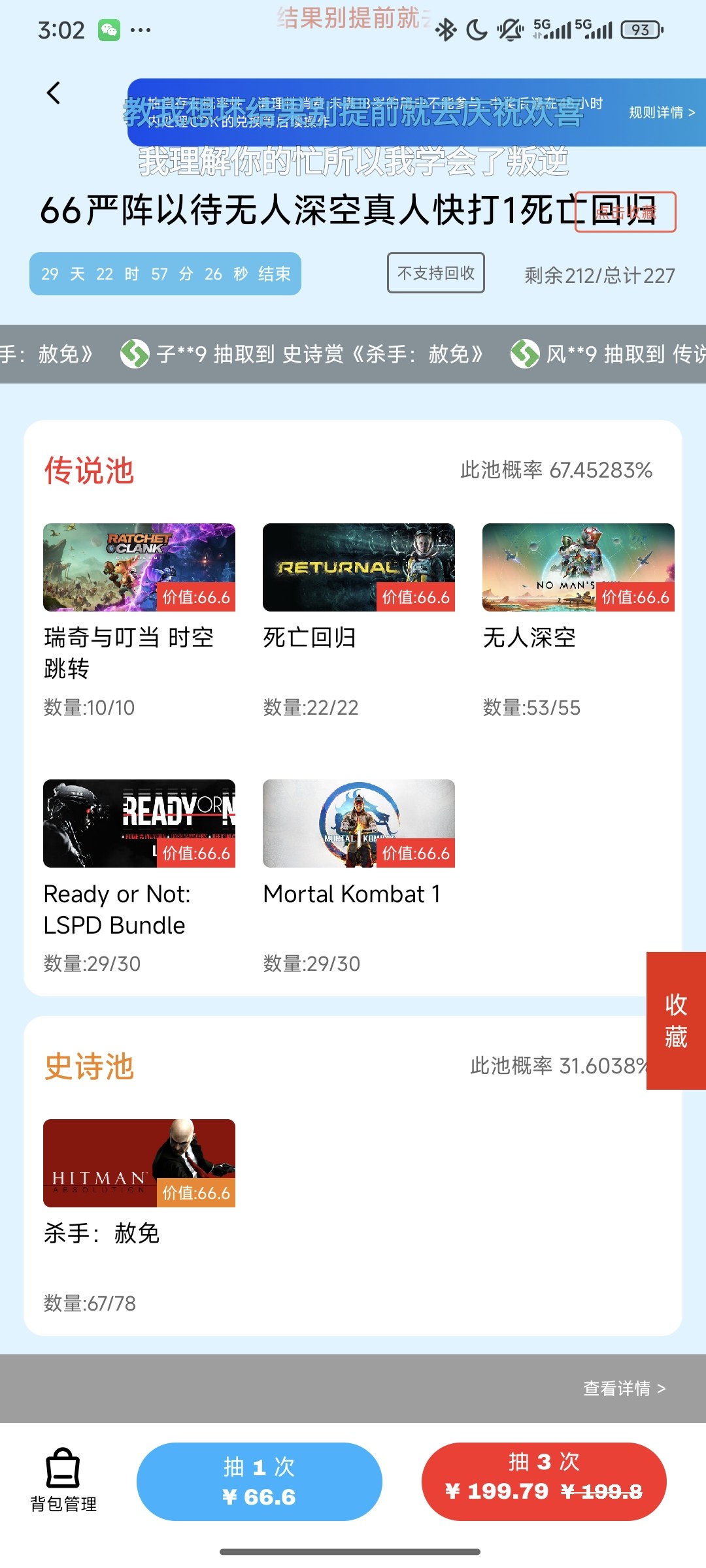Draw once for ¥66.6

pos(259,1482)
